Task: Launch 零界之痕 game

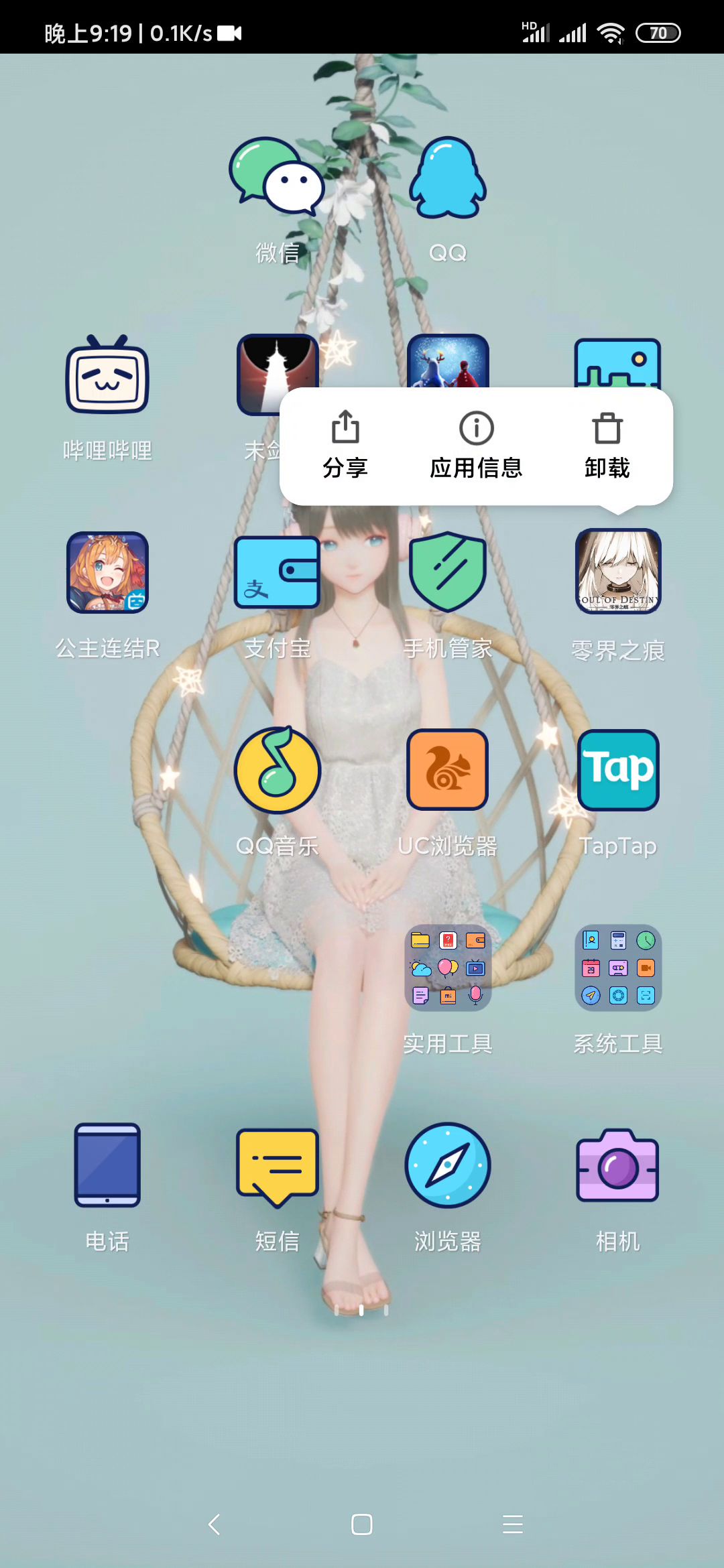Action: pyautogui.click(x=618, y=572)
